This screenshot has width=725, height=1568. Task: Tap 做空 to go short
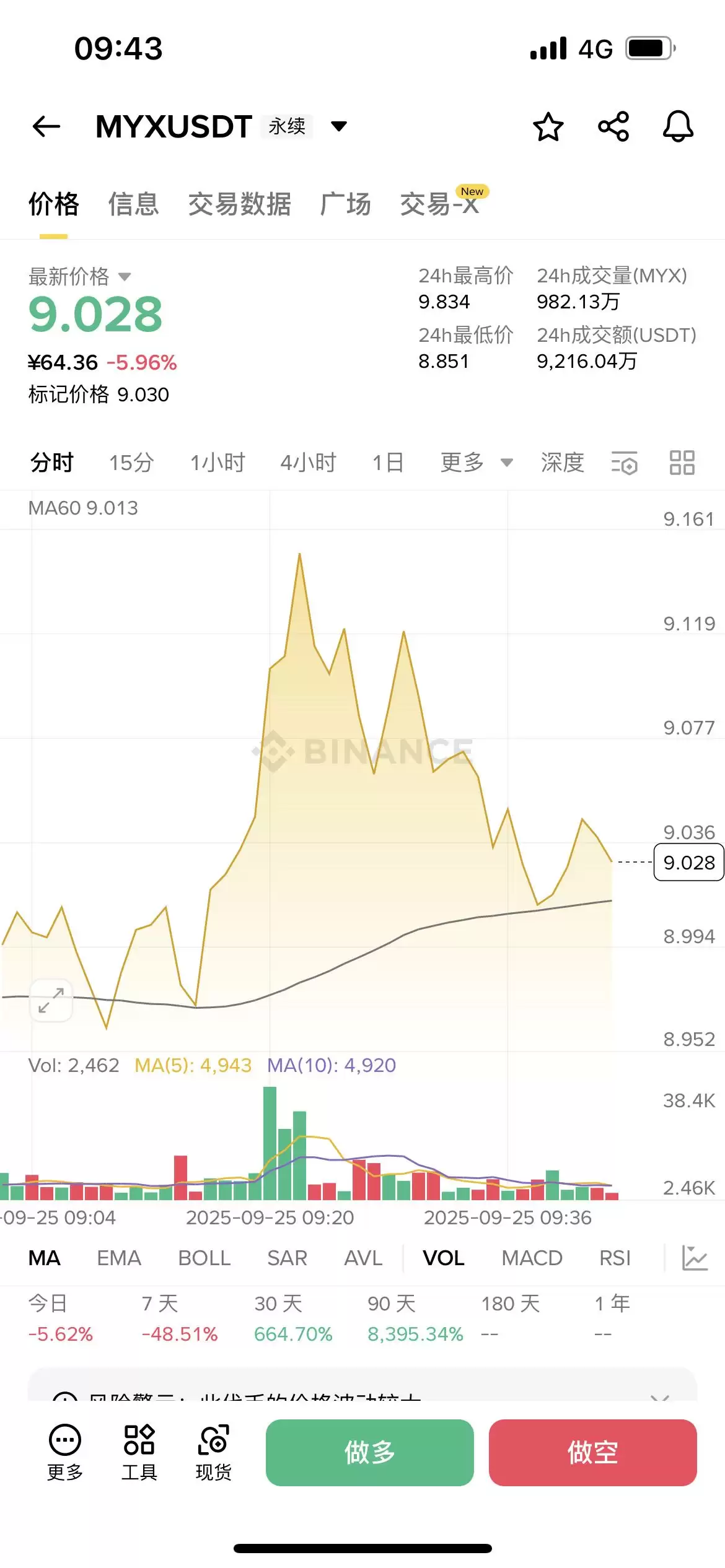tap(592, 1452)
